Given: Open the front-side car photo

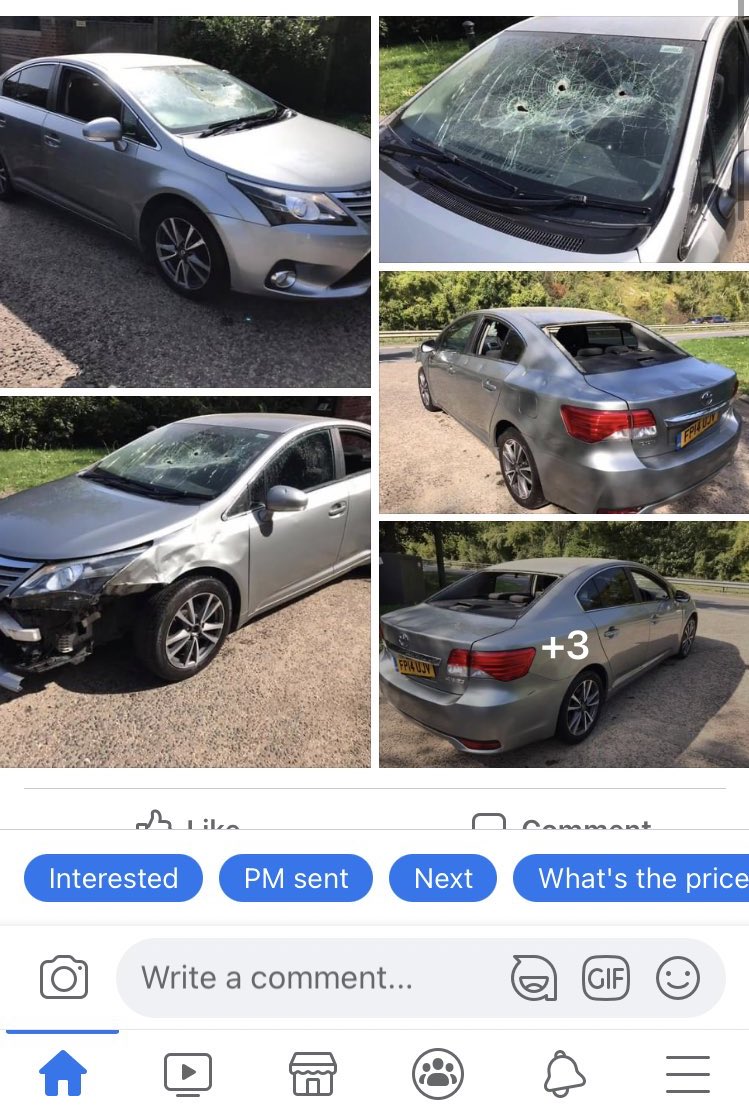Looking at the screenshot, I should pos(185,201).
